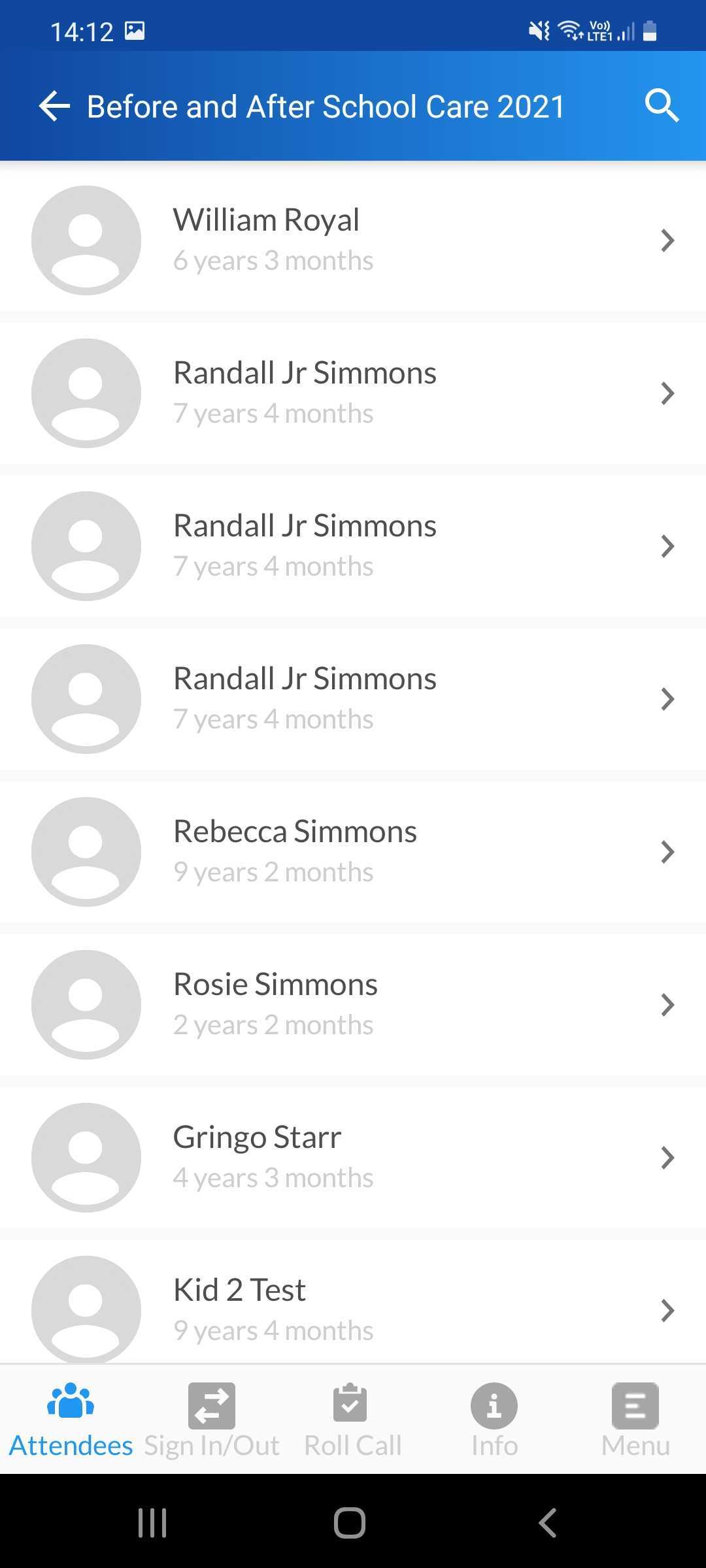The height and width of the screenshot is (1568, 706).
Task: Open Gringo Starr's entry
Action: tap(353, 1158)
